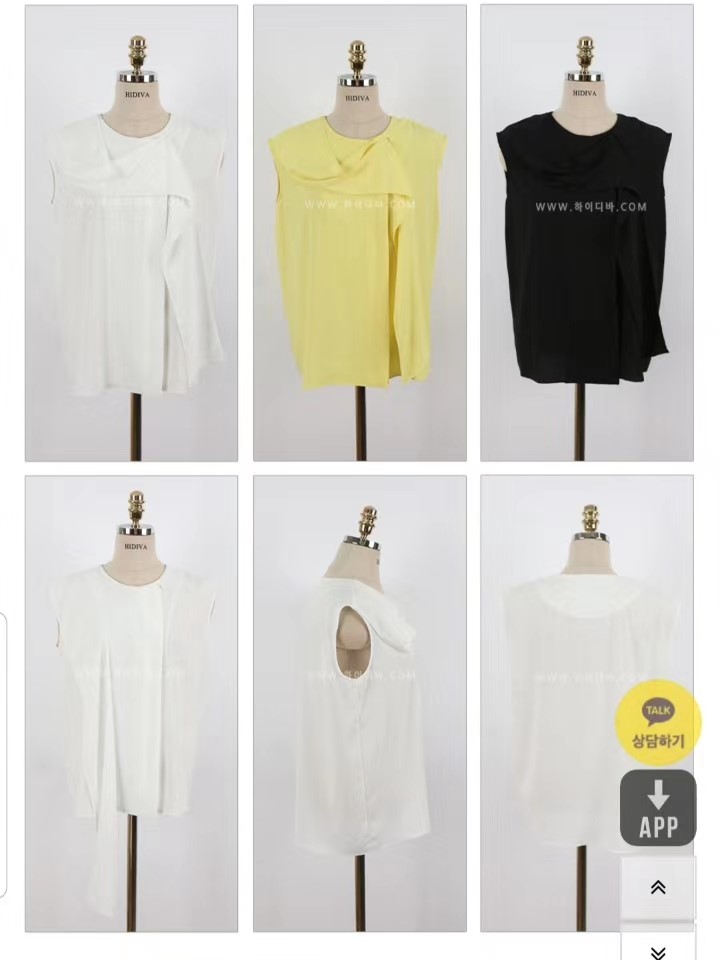Jump to bottom with the down arrows
The image size is (720, 960).
(657, 947)
